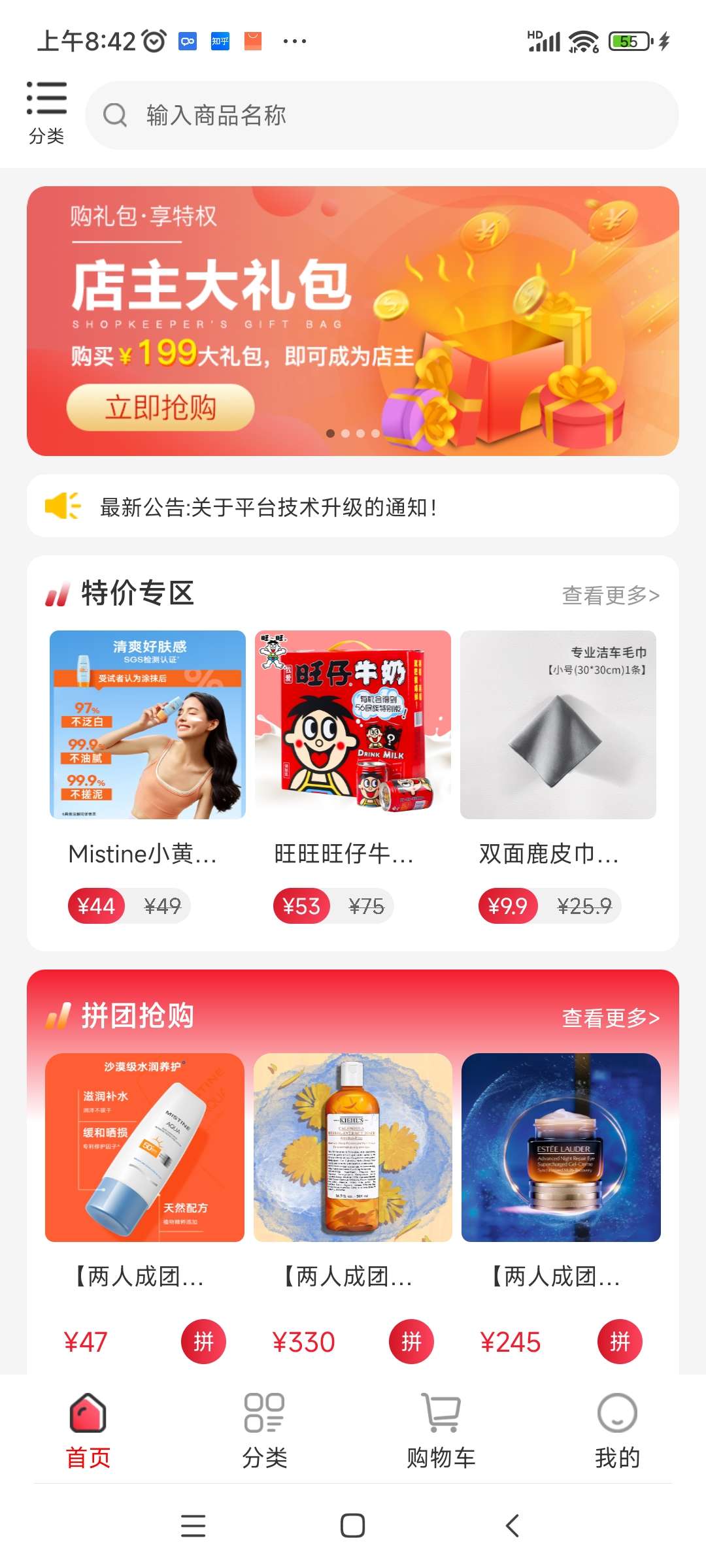Switch to the 首页 tab
706x1568 pixels.
point(88,1431)
